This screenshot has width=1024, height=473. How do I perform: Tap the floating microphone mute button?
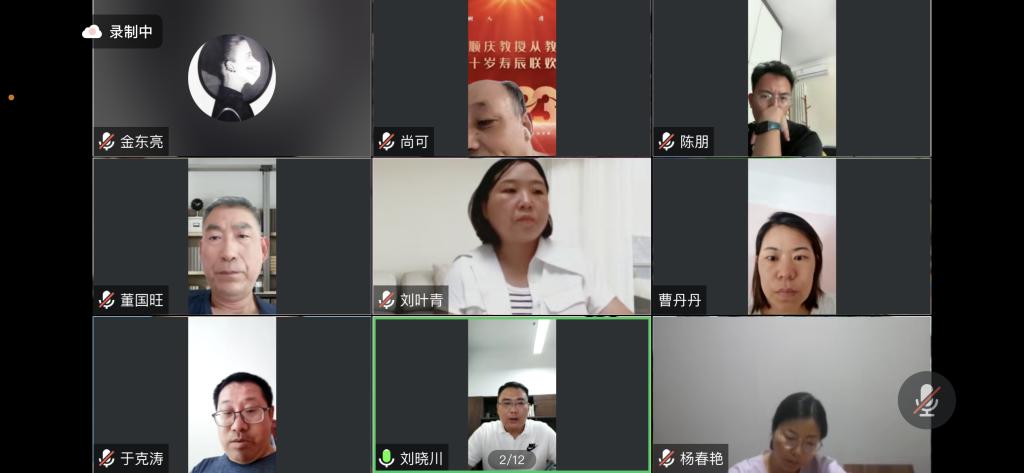coord(926,400)
